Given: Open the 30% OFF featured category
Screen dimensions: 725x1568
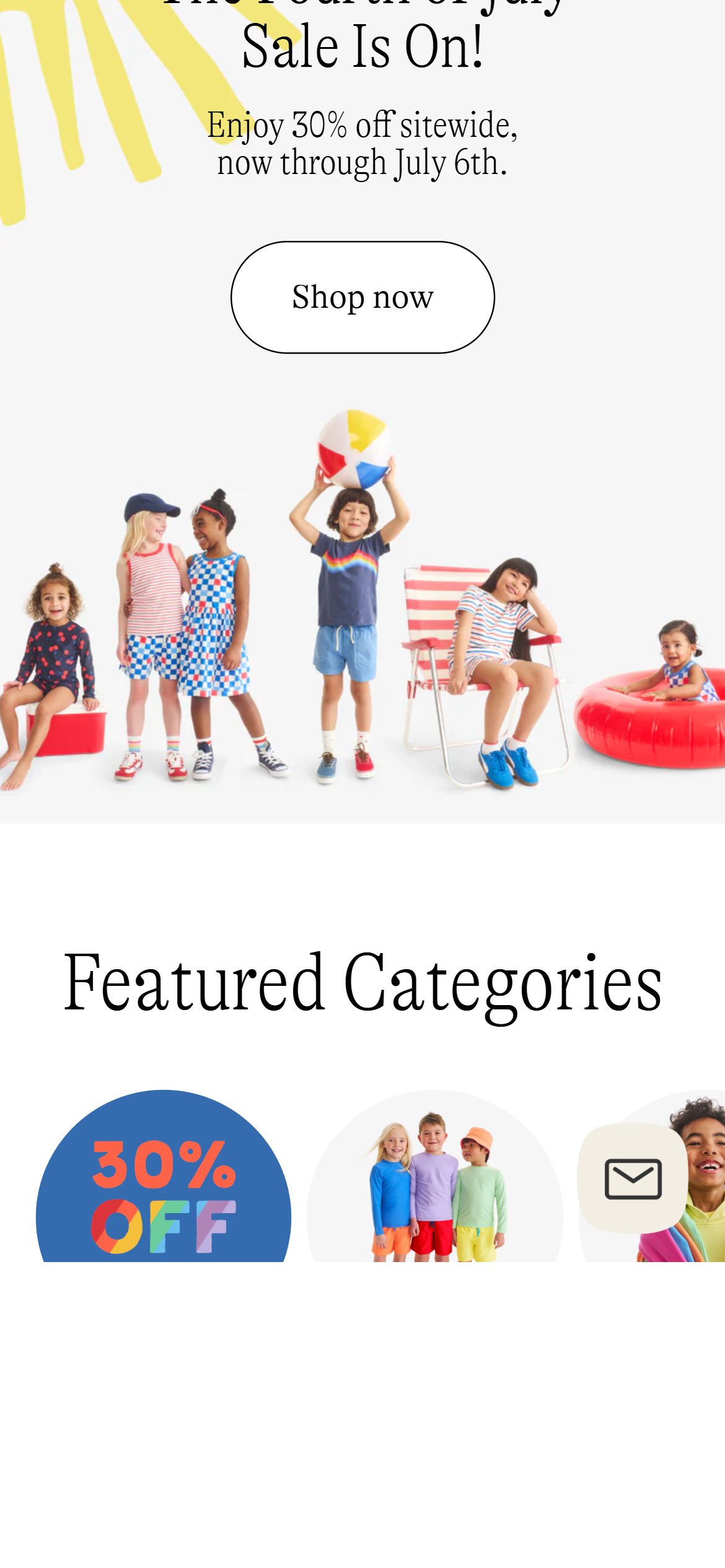Looking at the screenshot, I should (164, 1175).
